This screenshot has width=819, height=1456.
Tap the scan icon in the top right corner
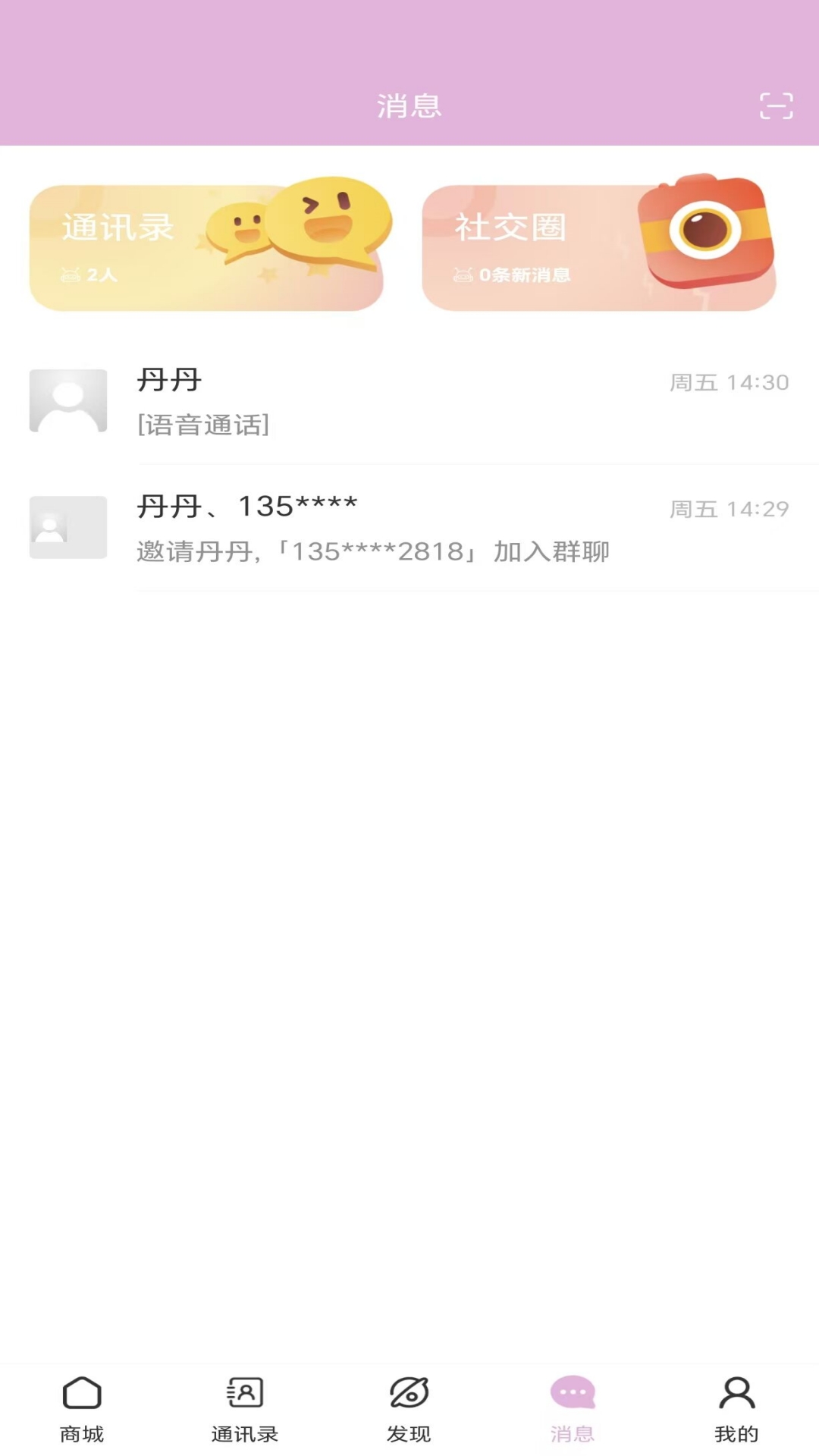[x=775, y=106]
